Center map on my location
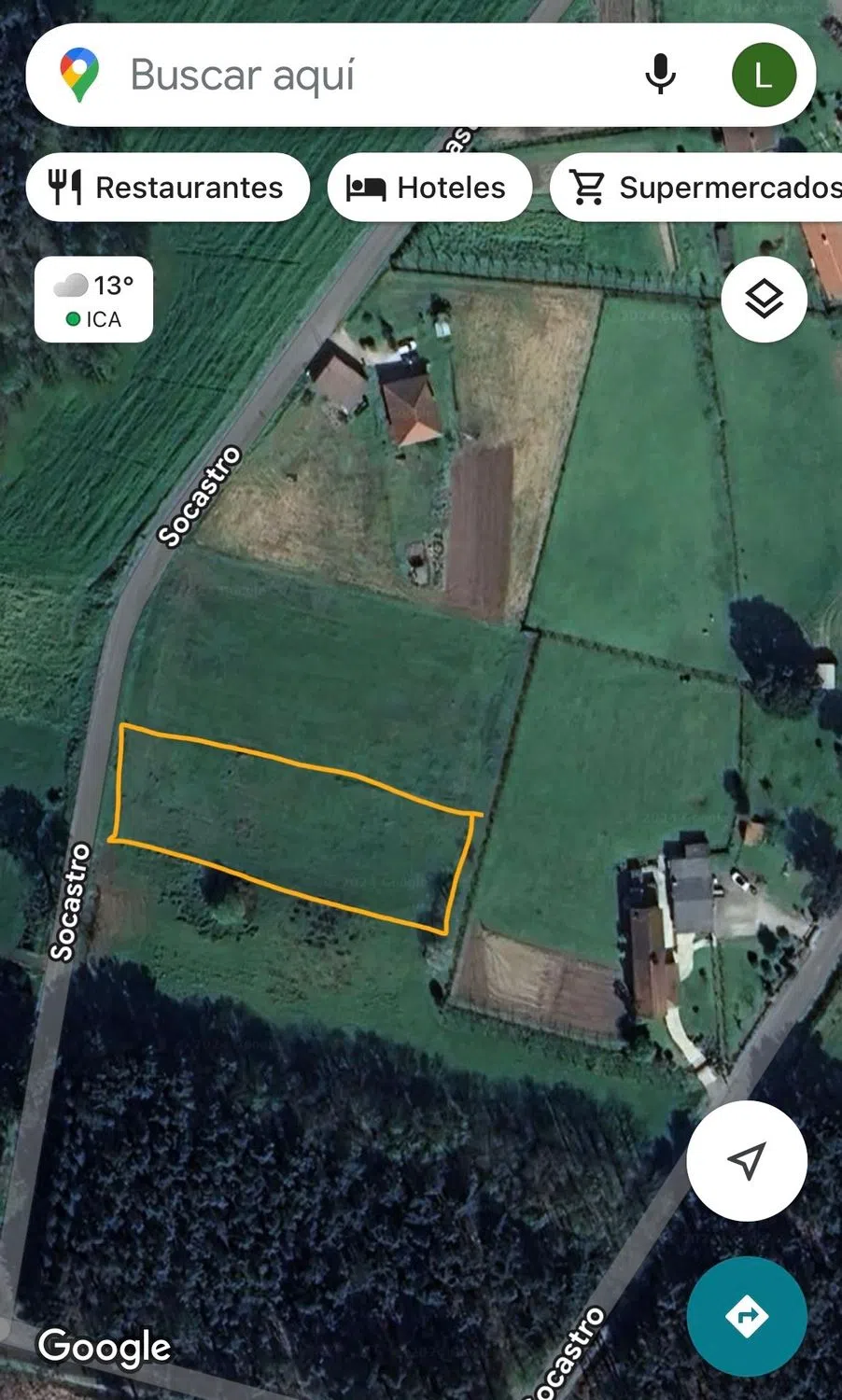 (x=746, y=1160)
